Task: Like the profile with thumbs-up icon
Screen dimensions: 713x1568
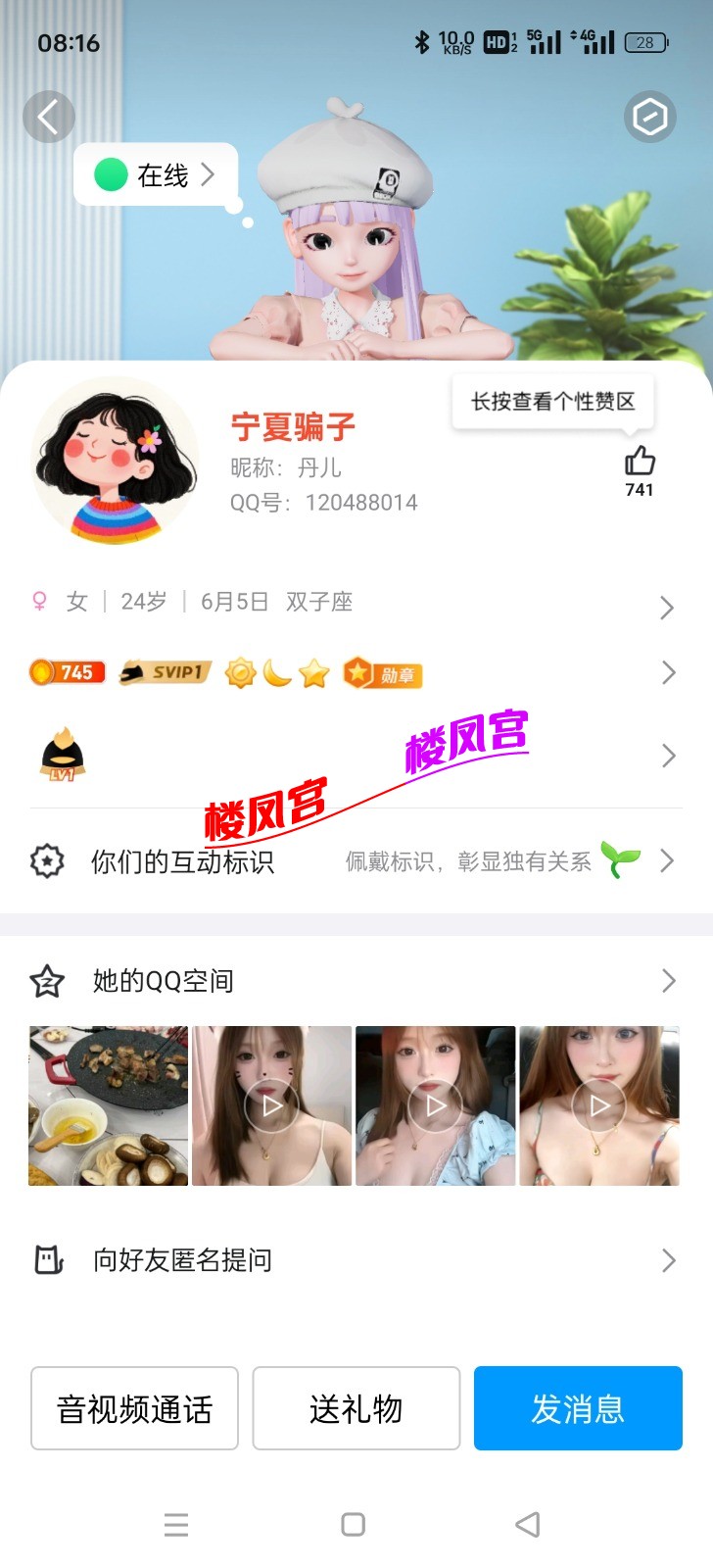Action: point(640,462)
